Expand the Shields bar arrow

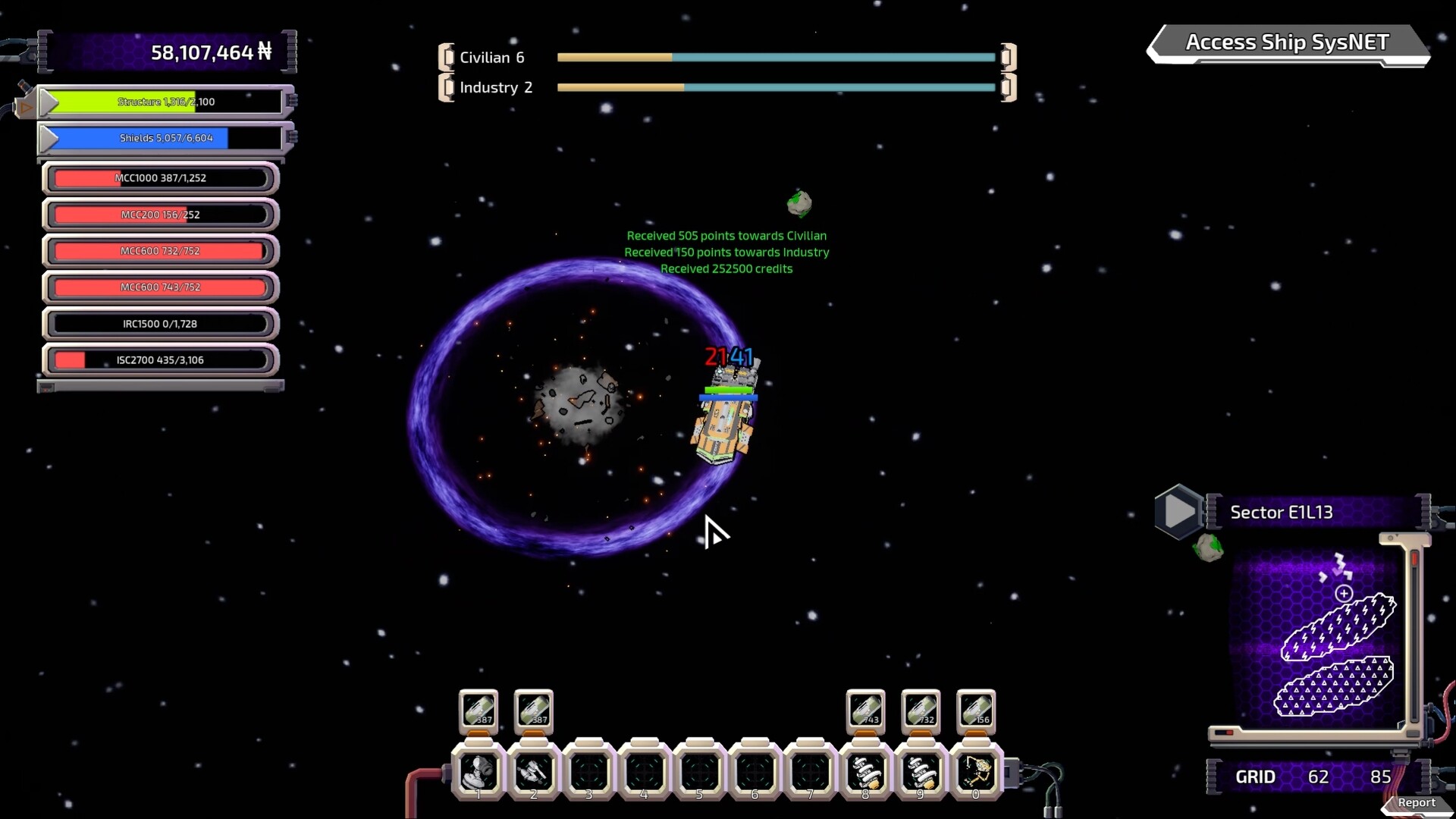click(49, 139)
